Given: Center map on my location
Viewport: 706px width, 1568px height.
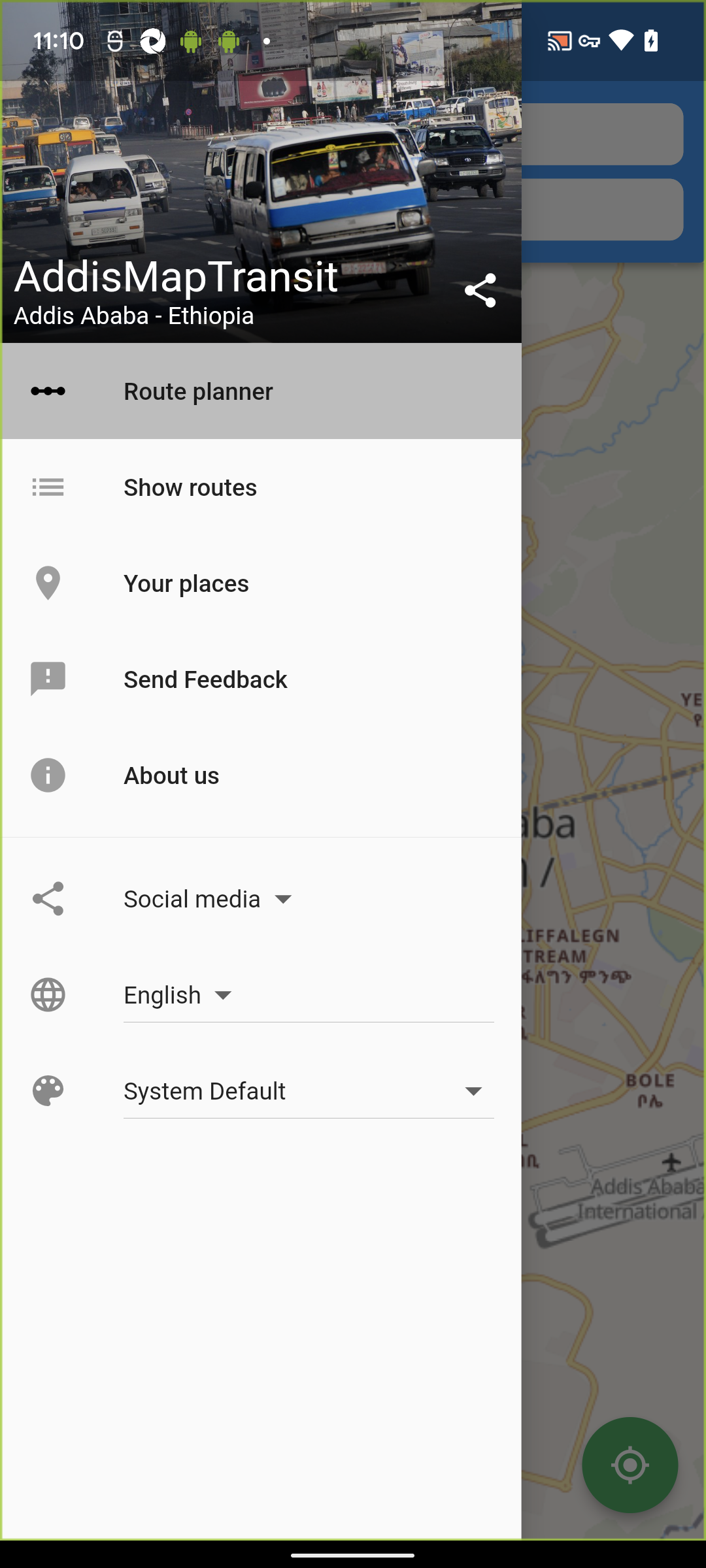Looking at the screenshot, I should click(x=630, y=1465).
